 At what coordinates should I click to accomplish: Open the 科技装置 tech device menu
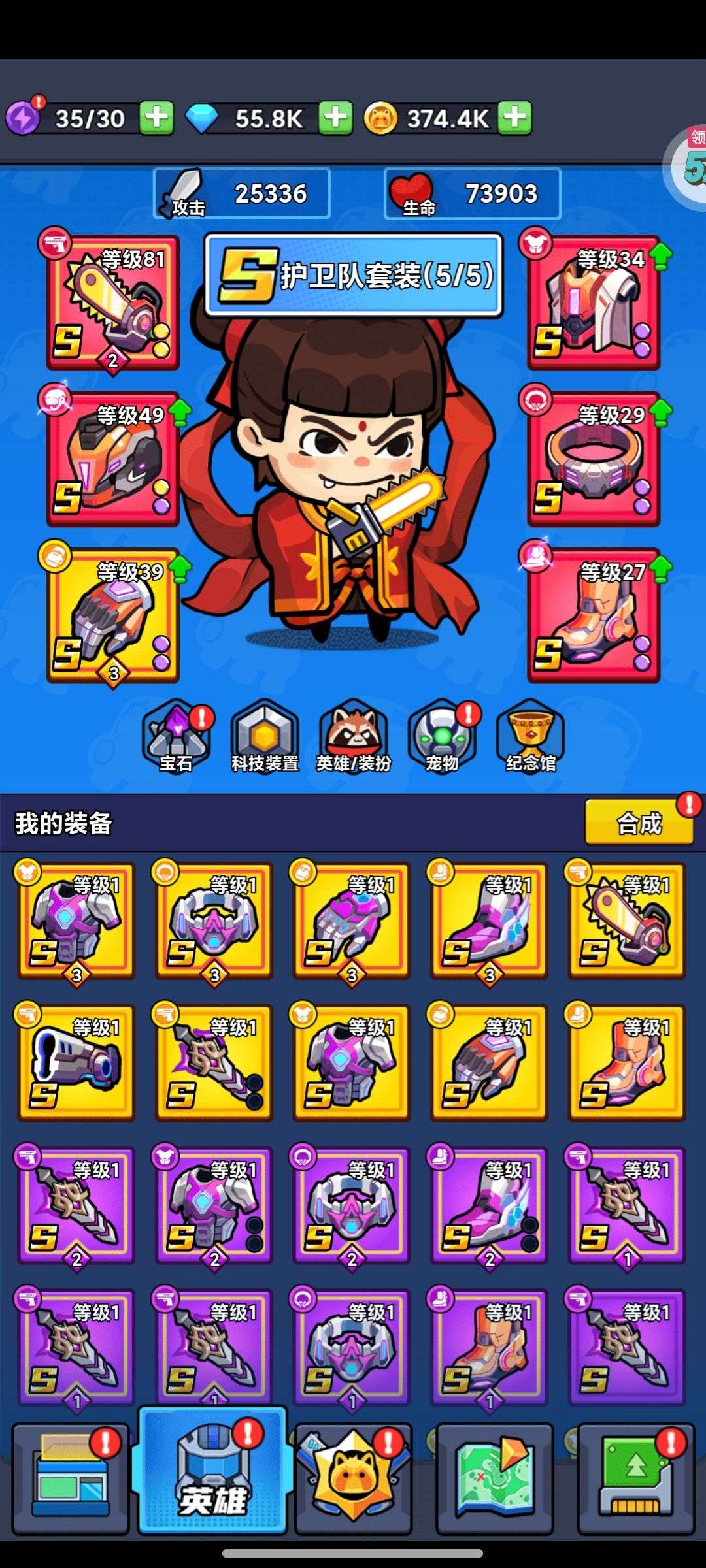pyautogui.click(x=265, y=737)
